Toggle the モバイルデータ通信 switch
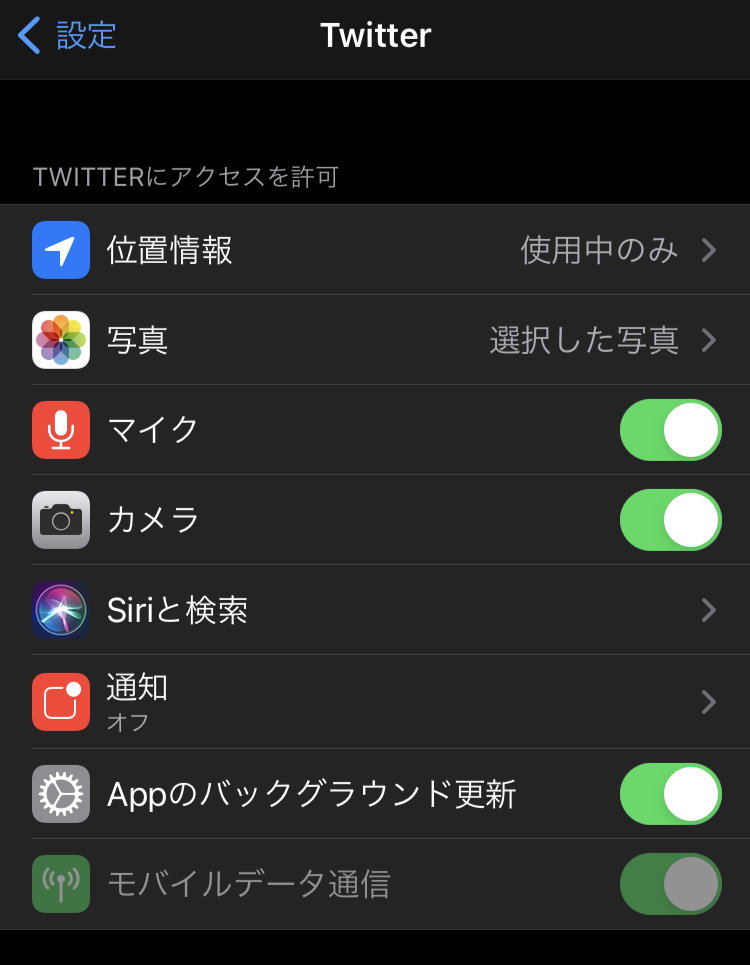Screen dimensions: 750x965 (670, 884)
